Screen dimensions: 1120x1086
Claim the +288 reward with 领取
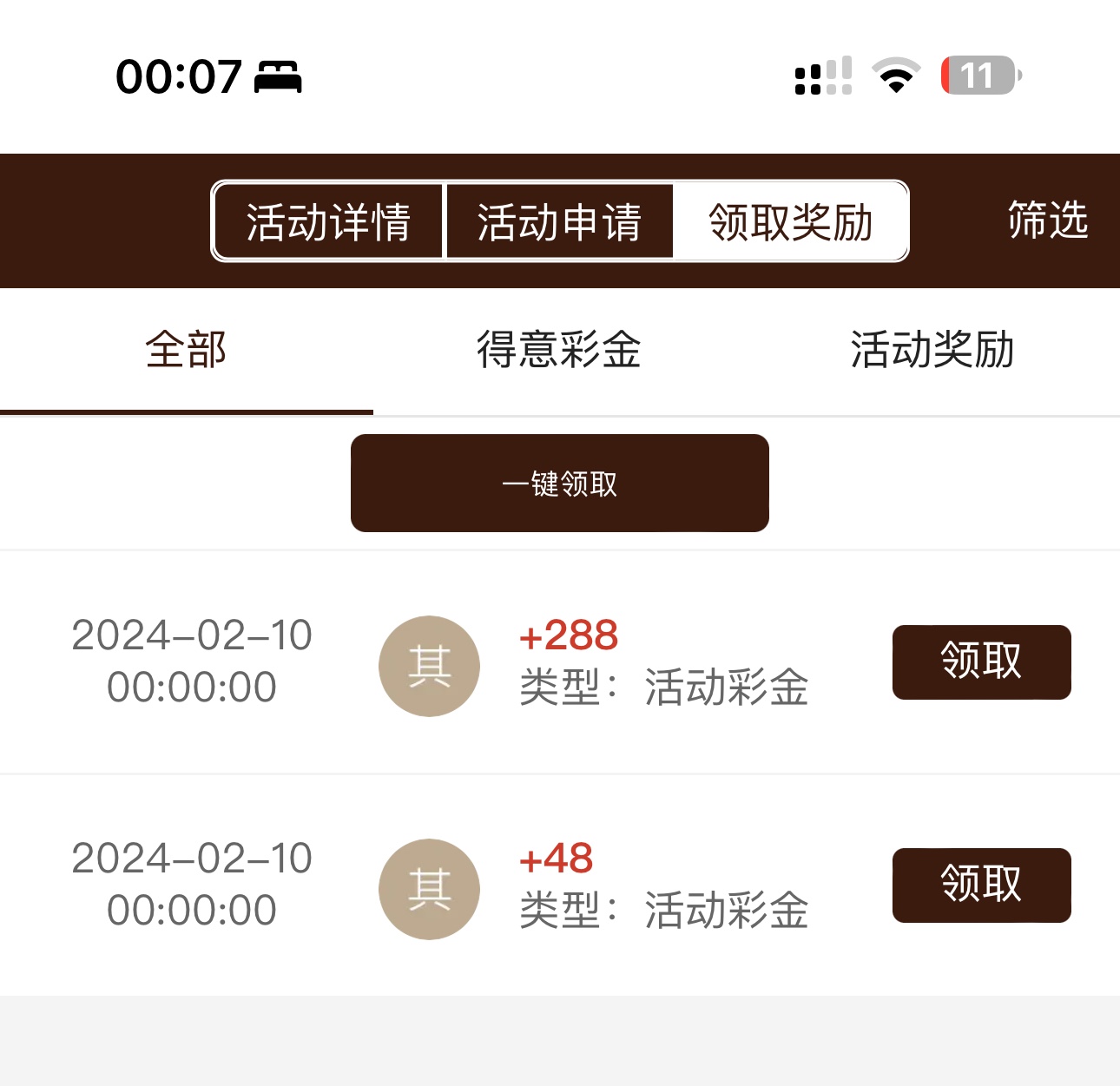click(x=981, y=661)
